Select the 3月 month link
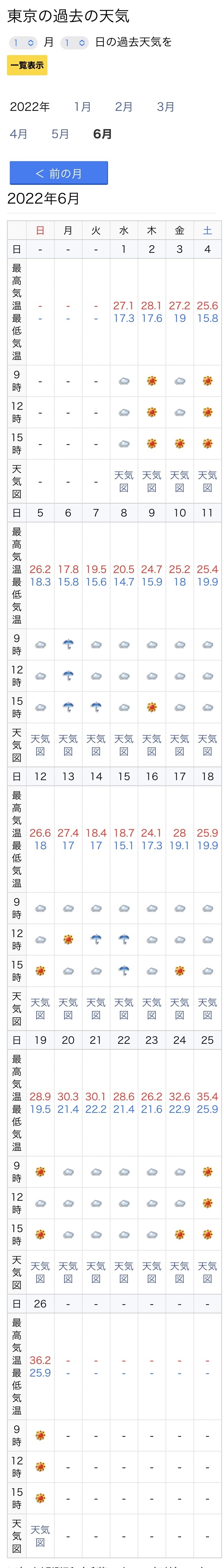Screen dimensions: 223x1568 (x=166, y=107)
